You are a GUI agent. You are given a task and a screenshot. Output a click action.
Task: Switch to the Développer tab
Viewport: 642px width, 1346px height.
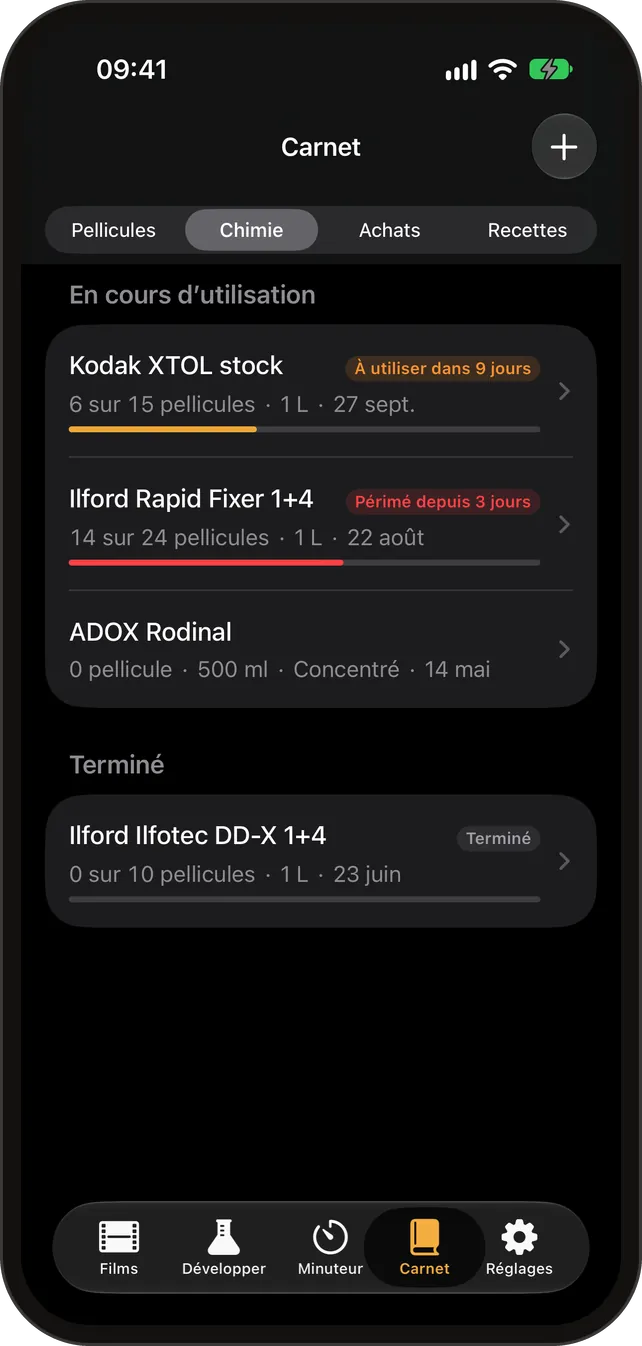(x=224, y=1247)
